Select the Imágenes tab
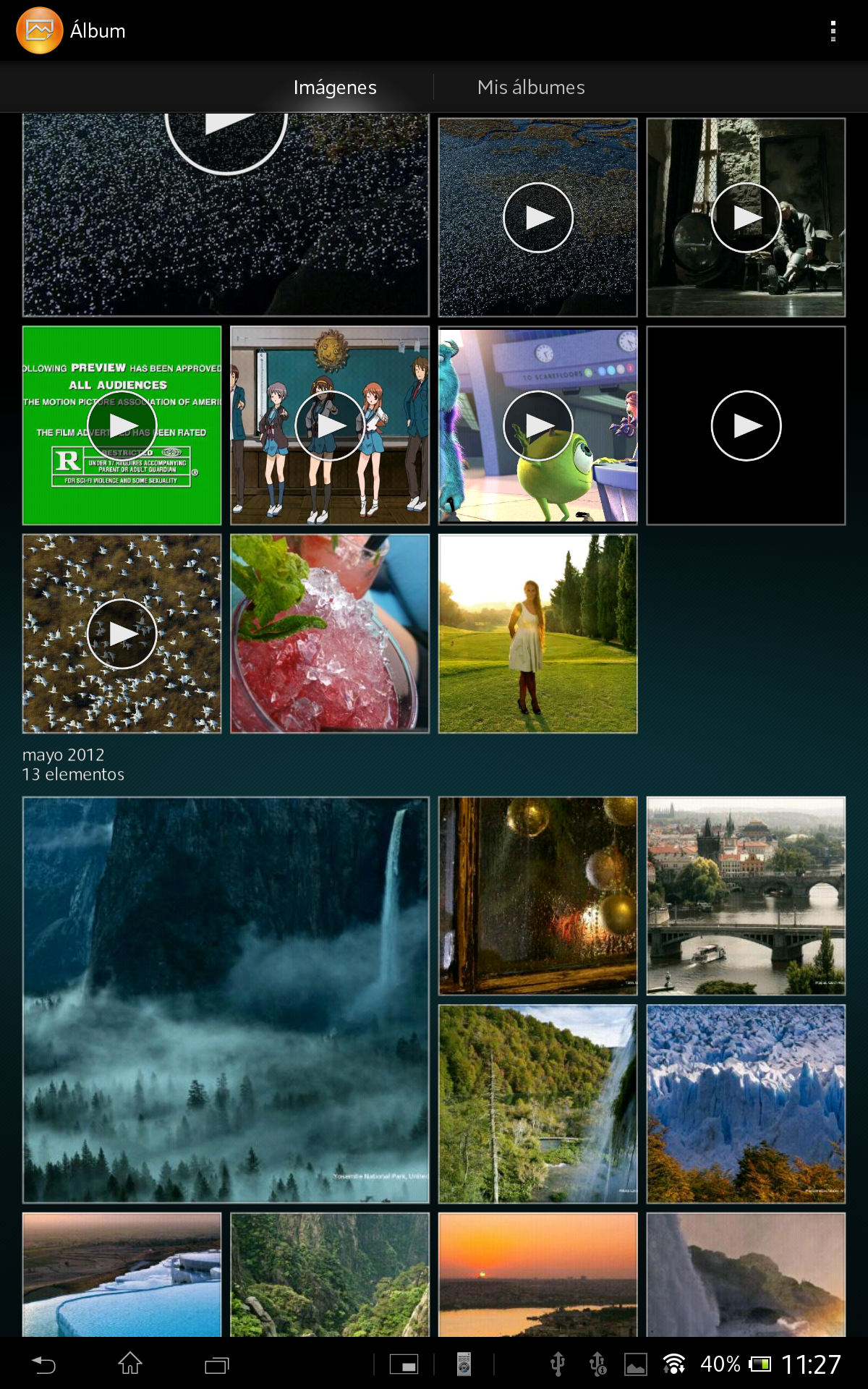This screenshot has height=1389, width=868. click(335, 88)
